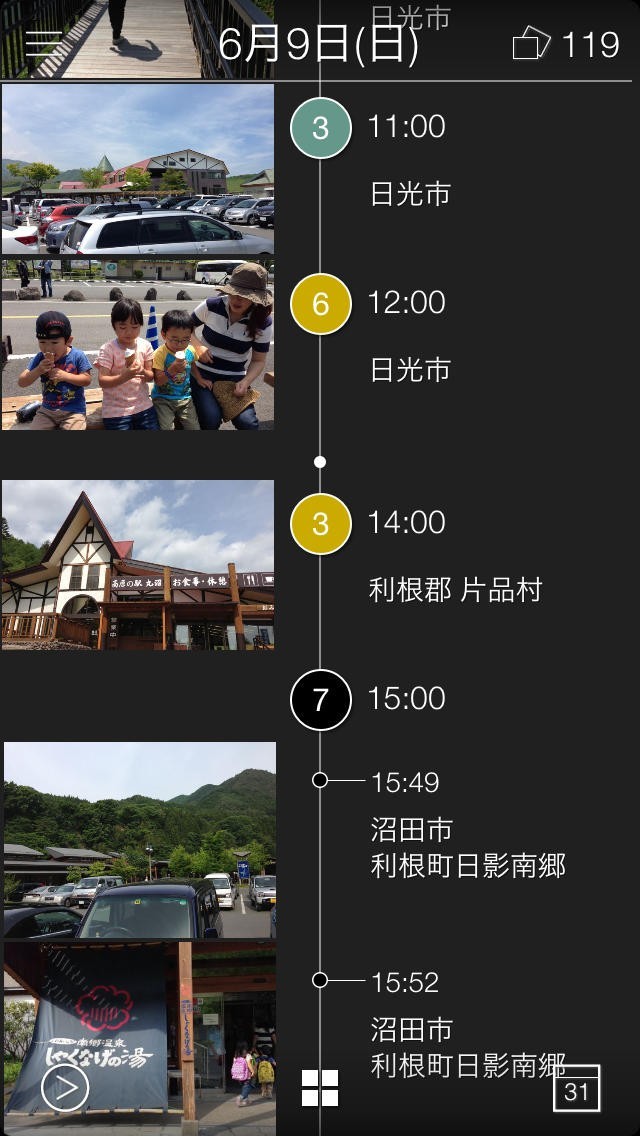Switch to the grid view
Screen dimensions: 640x1136
tap(320, 1088)
